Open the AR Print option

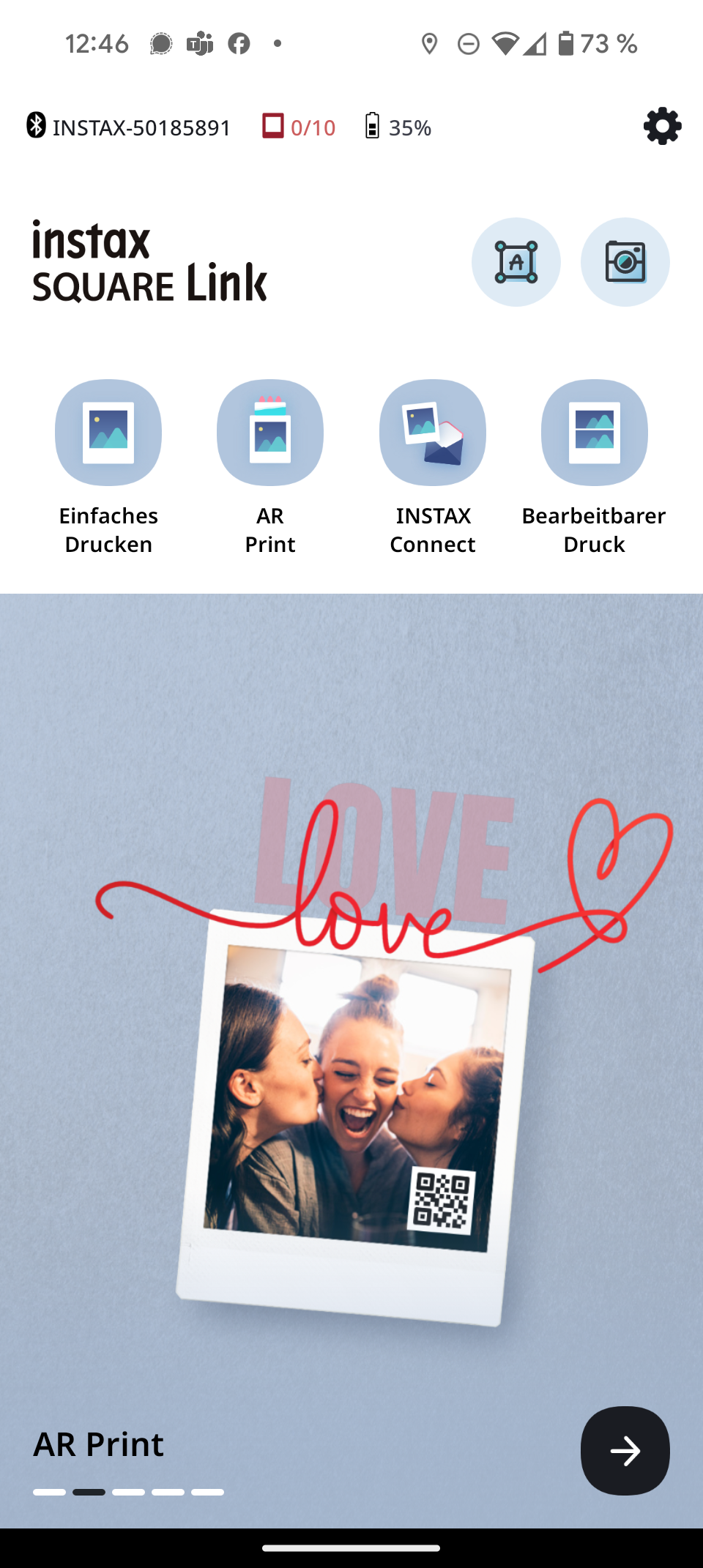(x=270, y=433)
